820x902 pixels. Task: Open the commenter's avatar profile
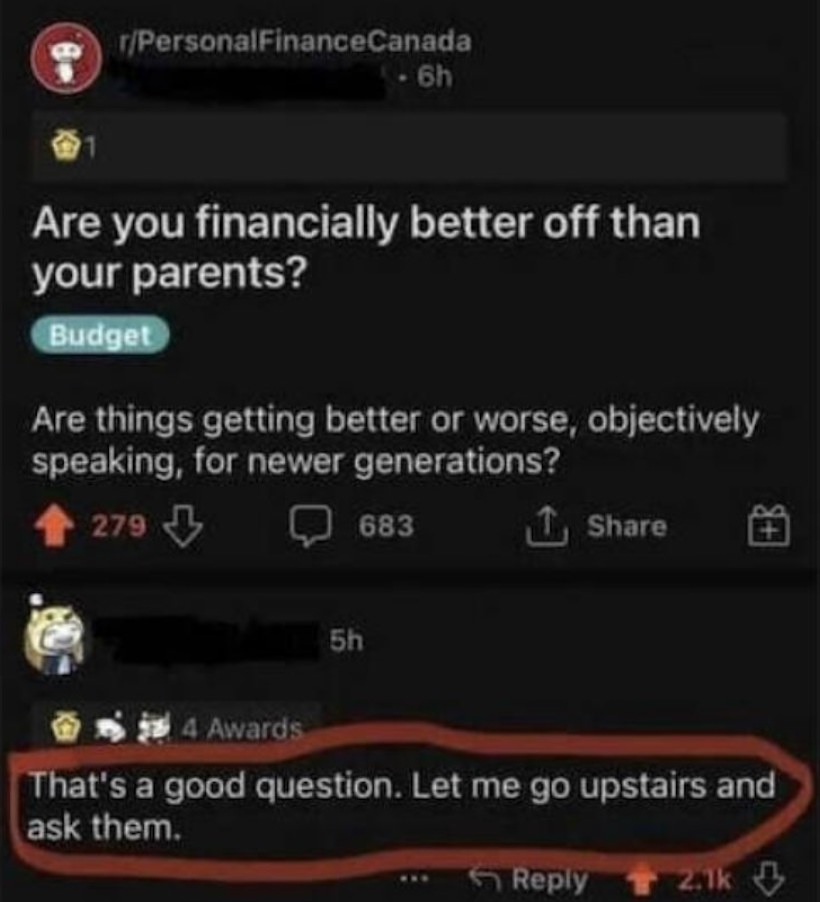(59, 638)
